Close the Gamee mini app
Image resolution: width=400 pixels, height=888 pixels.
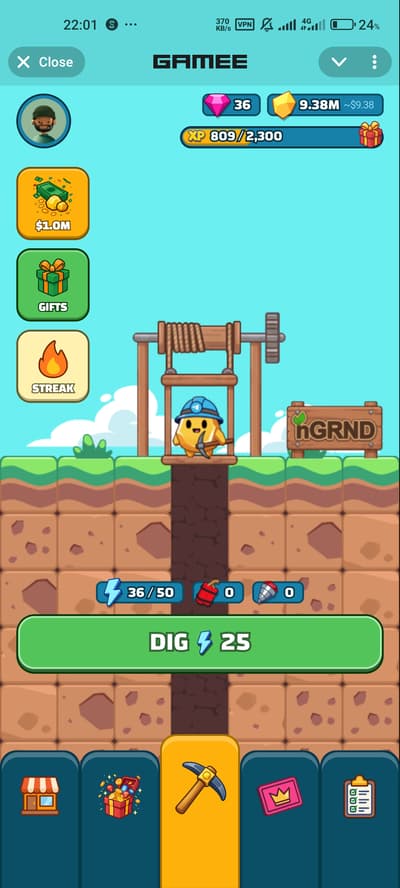(x=46, y=62)
